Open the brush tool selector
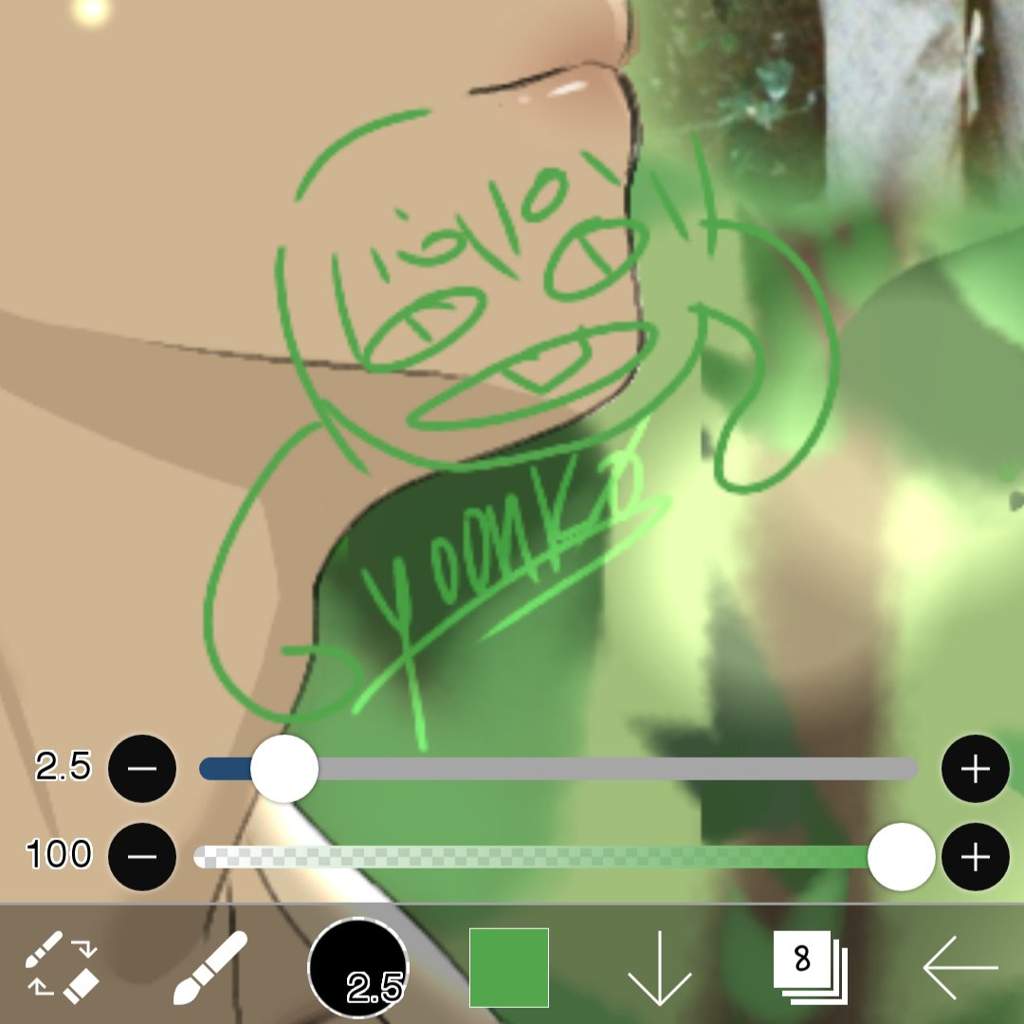This screenshot has height=1024, width=1024. pos(210,967)
